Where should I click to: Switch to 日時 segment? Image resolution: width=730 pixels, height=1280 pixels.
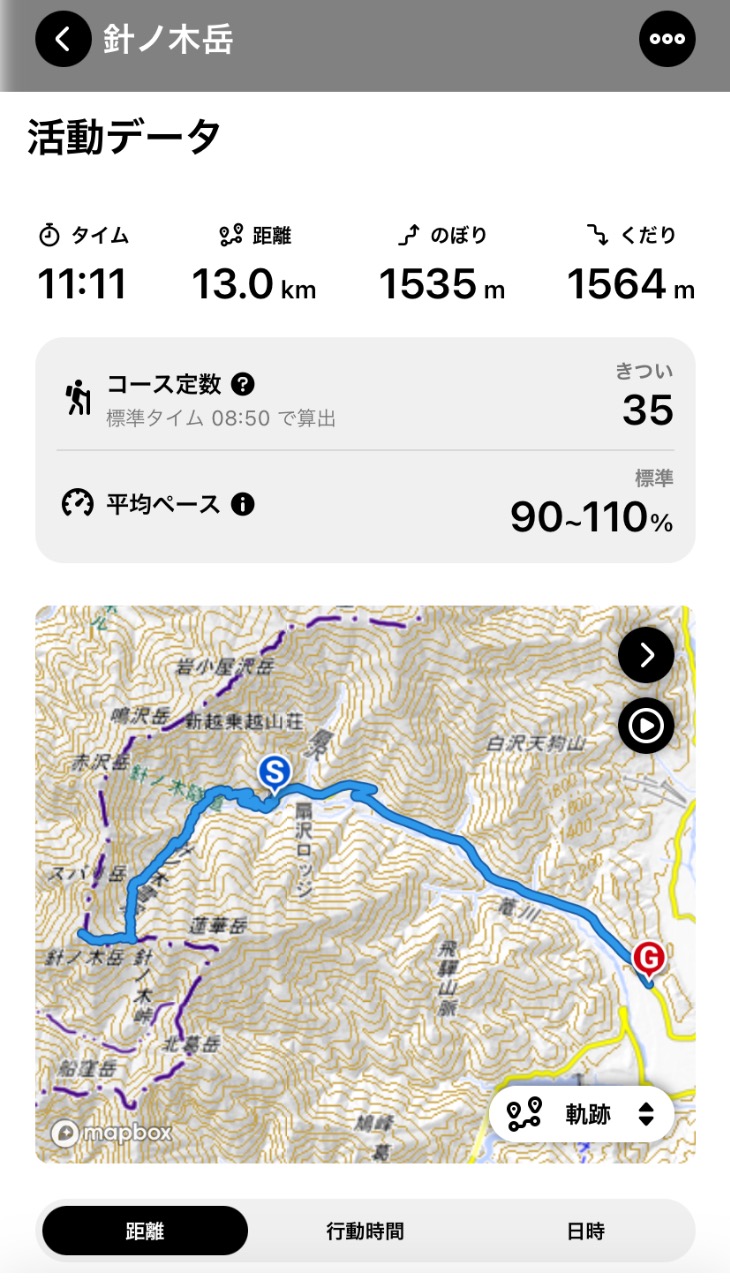coord(585,1231)
